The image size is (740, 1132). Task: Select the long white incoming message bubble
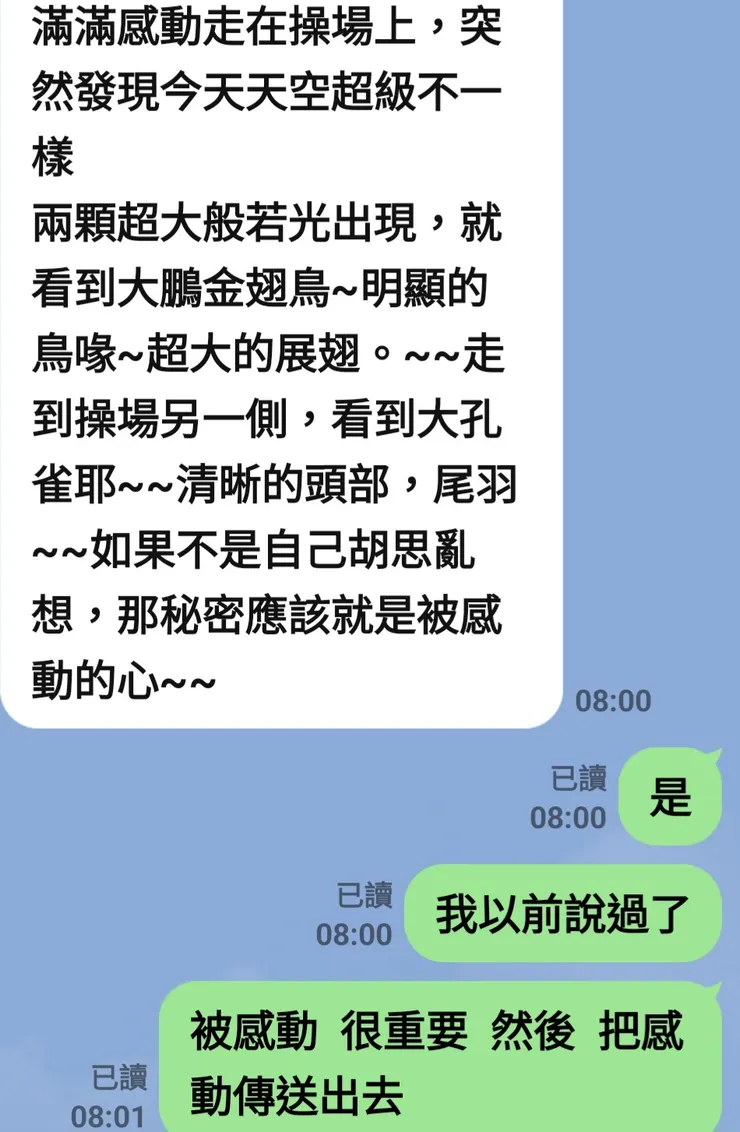click(x=280, y=360)
